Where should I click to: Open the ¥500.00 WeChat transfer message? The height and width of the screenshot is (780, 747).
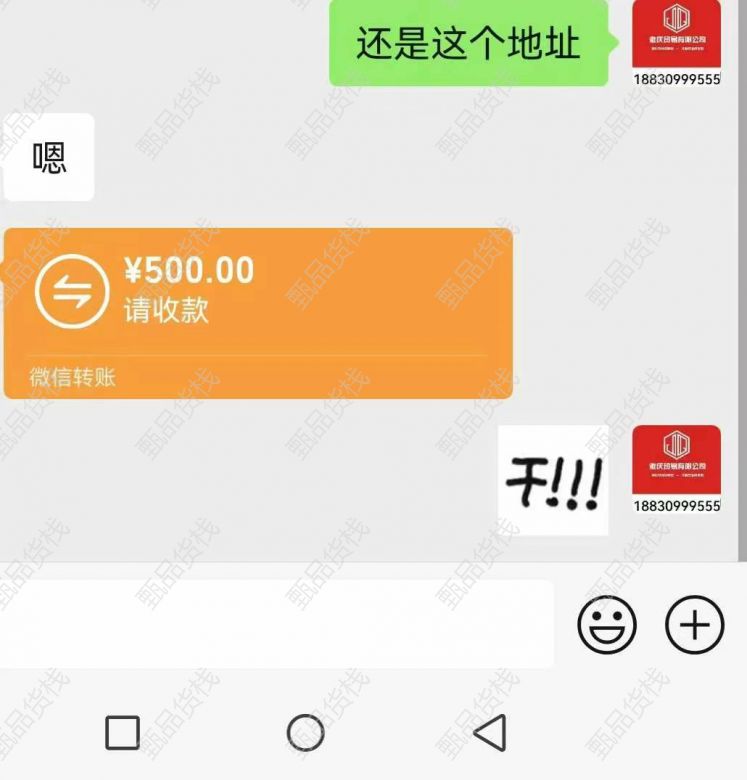pyautogui.click(x=258, y=312)
